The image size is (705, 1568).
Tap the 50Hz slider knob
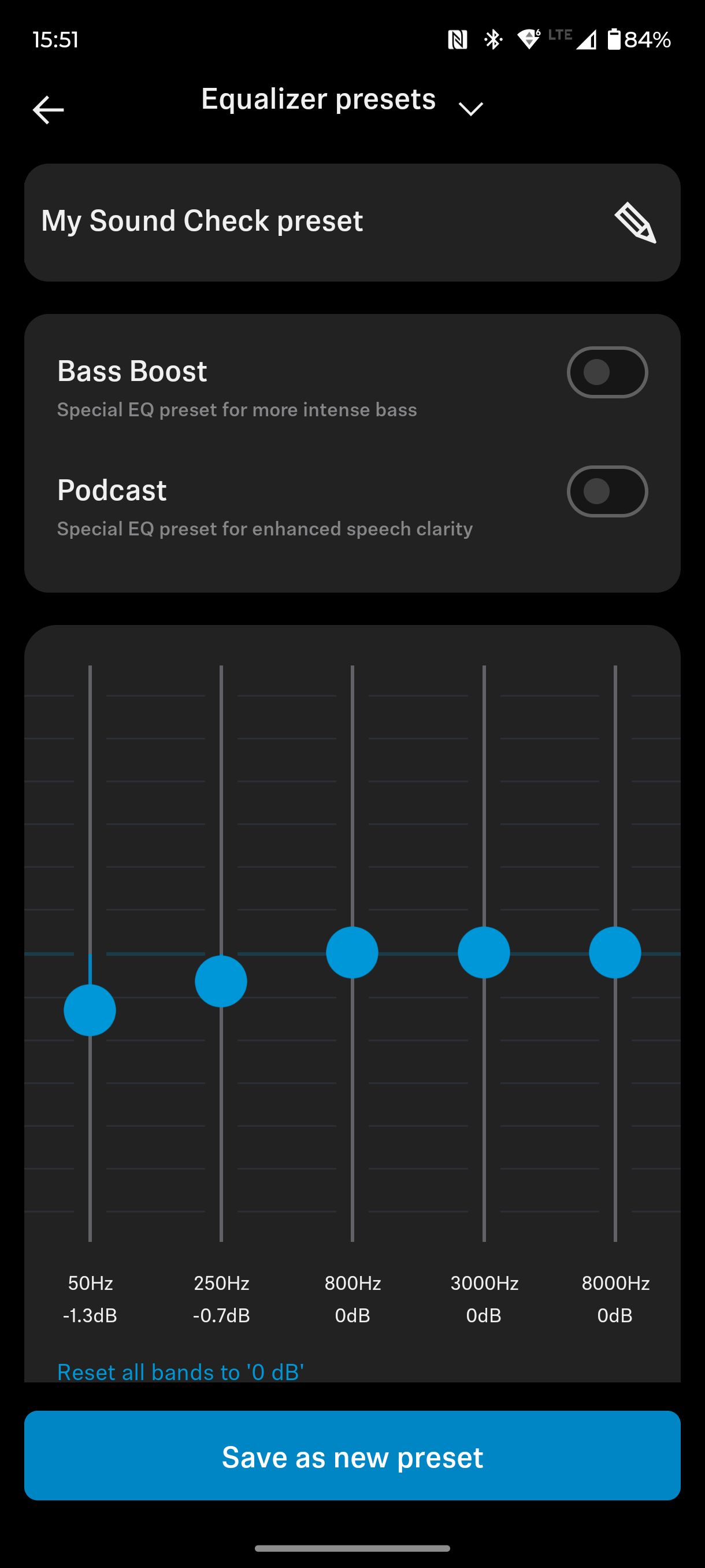(x=90, y=1010)
